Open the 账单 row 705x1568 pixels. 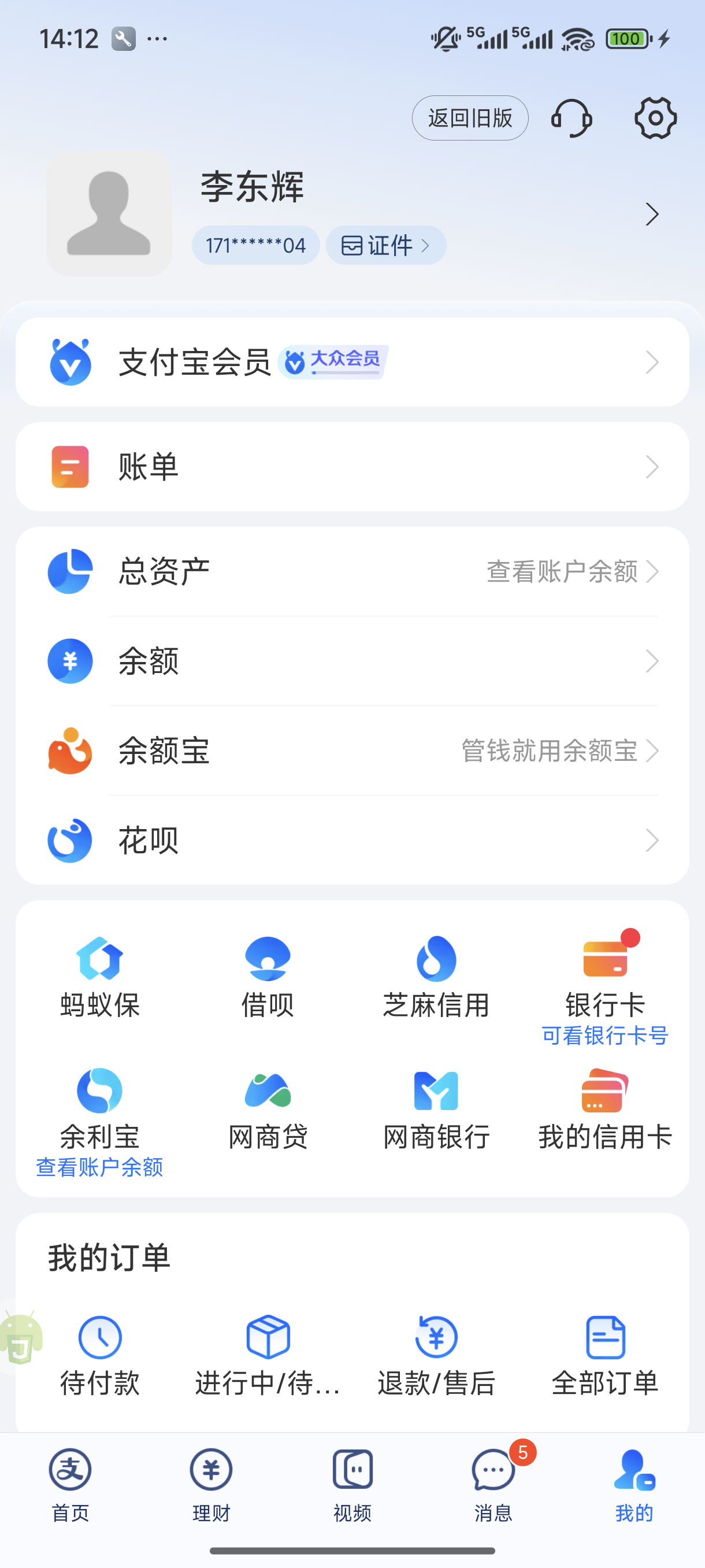tap(352, 467)
